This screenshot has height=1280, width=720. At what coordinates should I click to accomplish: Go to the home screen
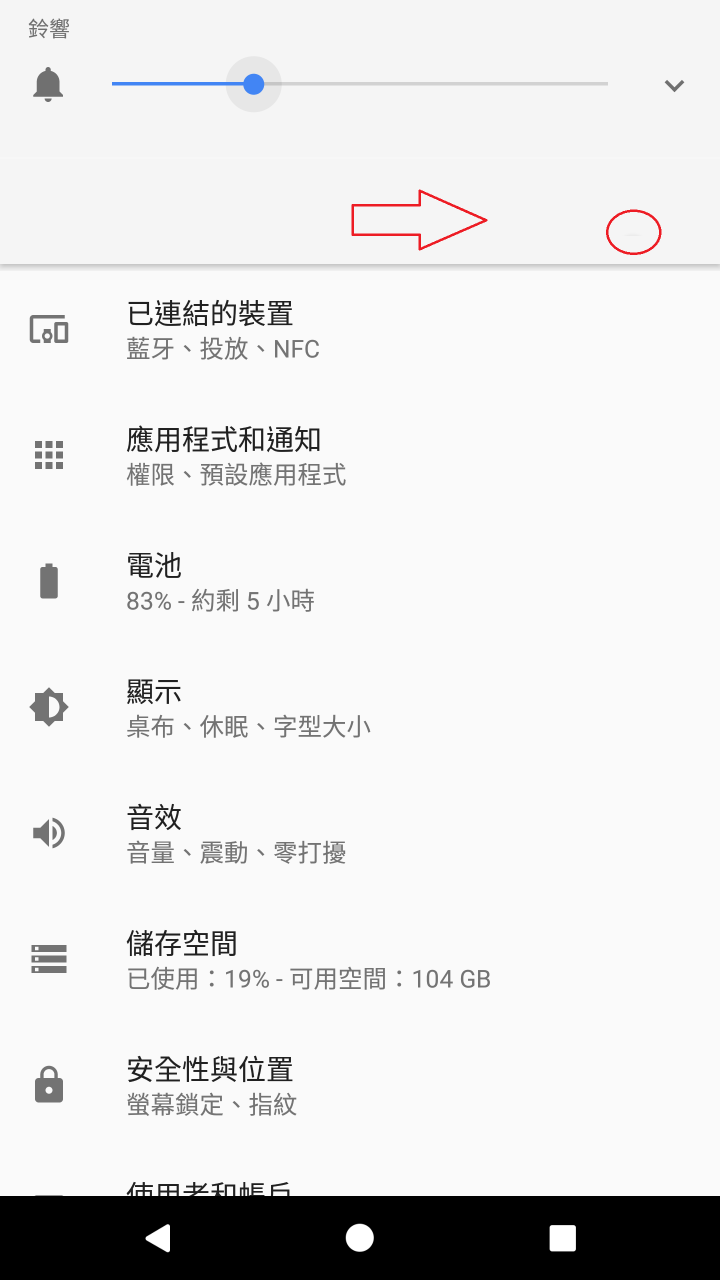coord(360,1238)
